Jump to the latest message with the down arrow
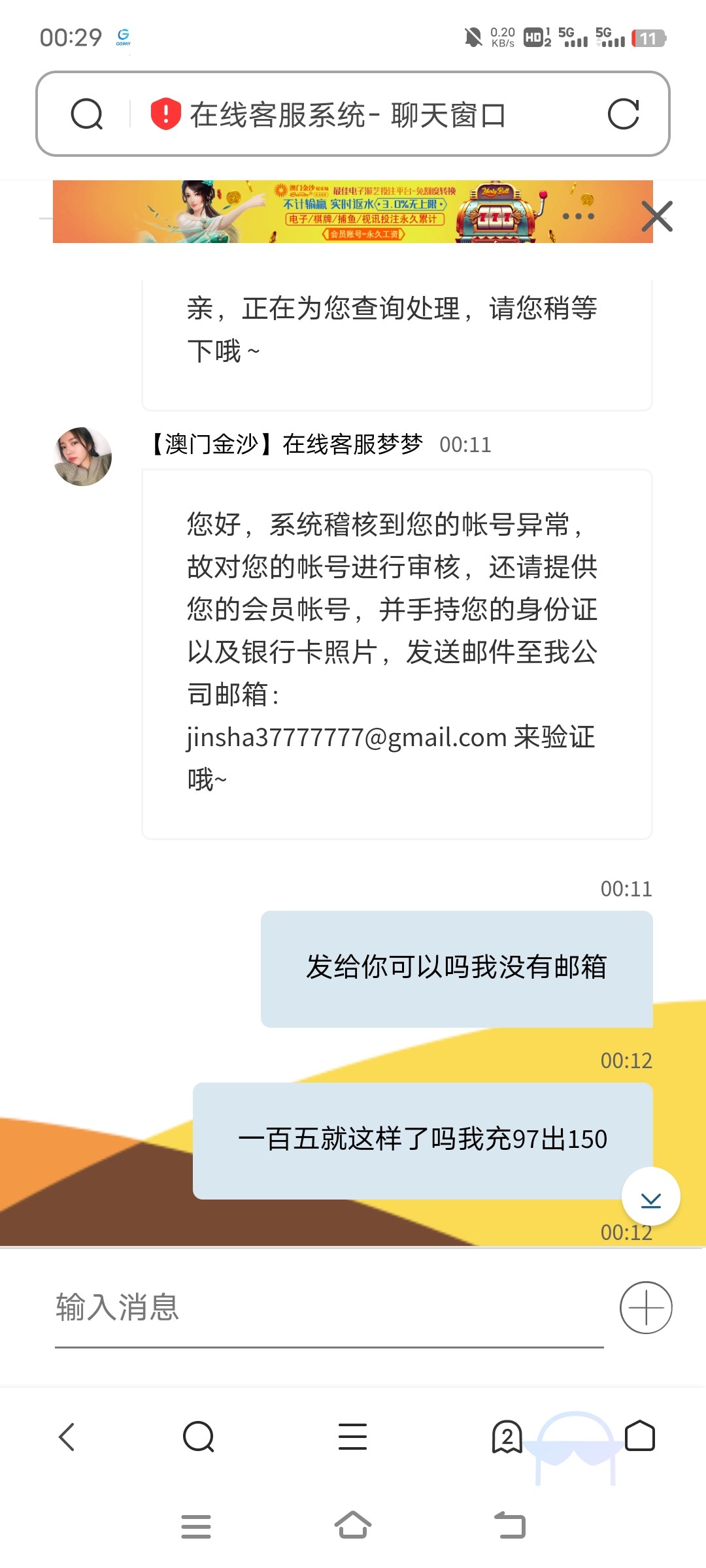 point(650,1197)
